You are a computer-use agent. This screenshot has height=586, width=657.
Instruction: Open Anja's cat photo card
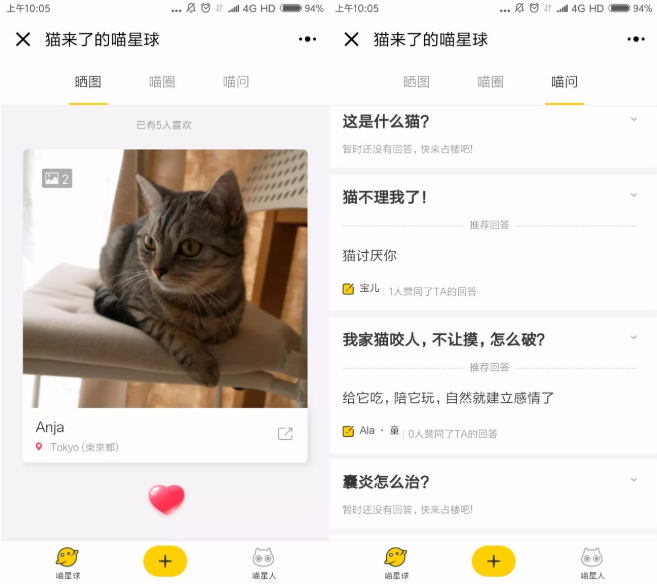point(165,278)
